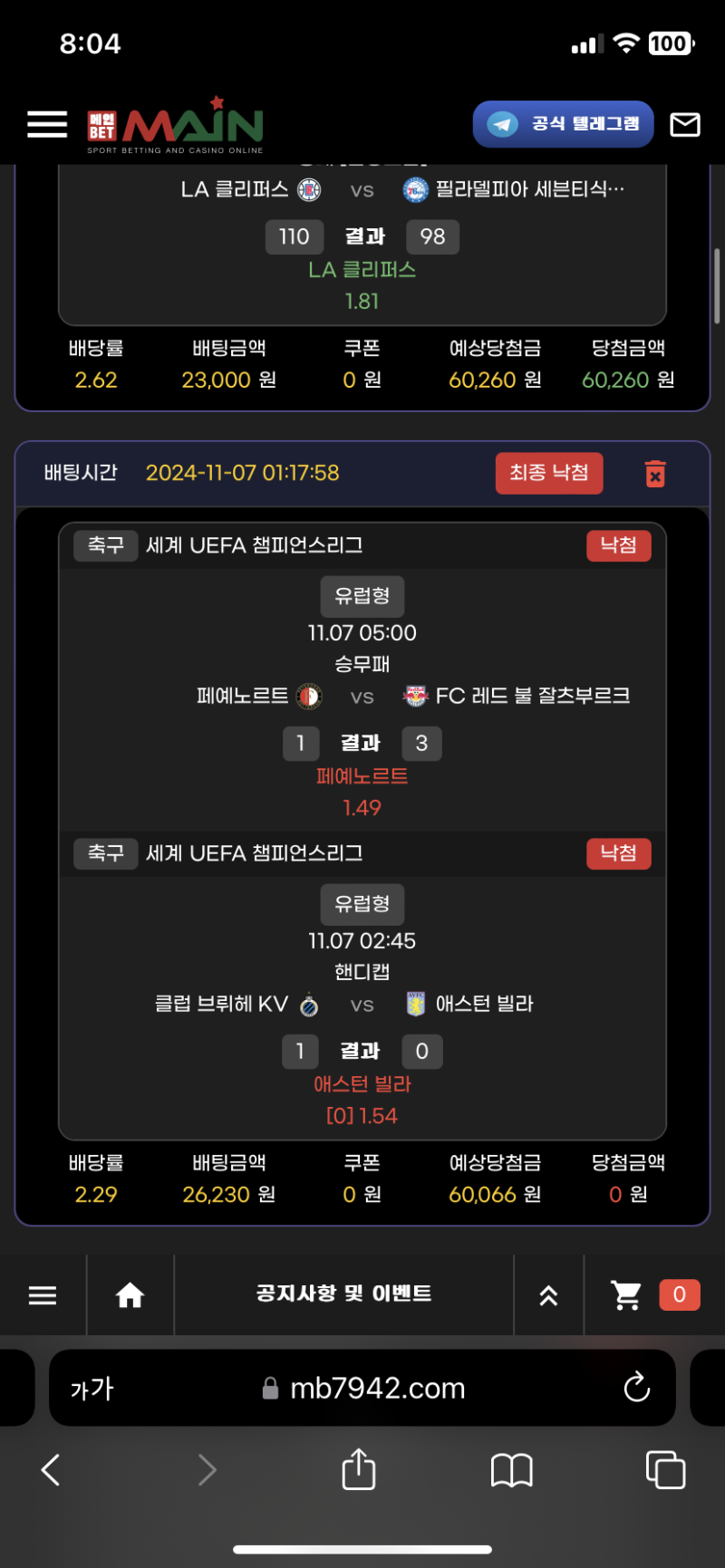Show open Safari tabs
Image resolution: width=725 pixels, height=1568 pixels.
coord(665,1469)
